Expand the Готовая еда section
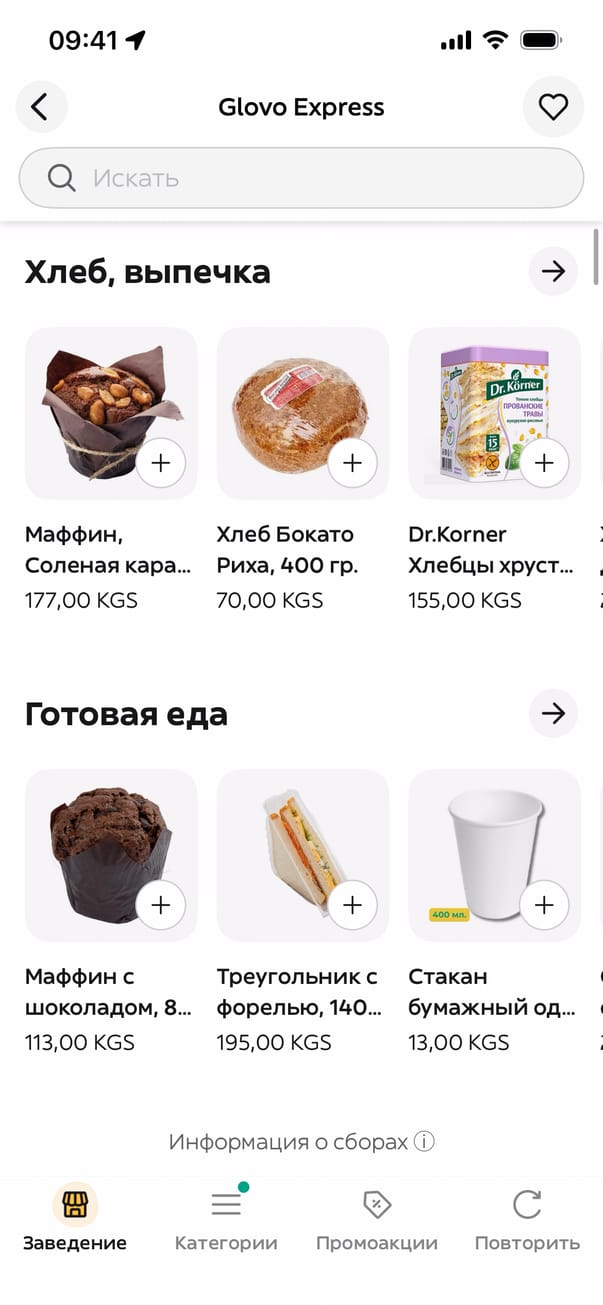This screenshot has height=1305, width=603. click(x=553, y=713)
